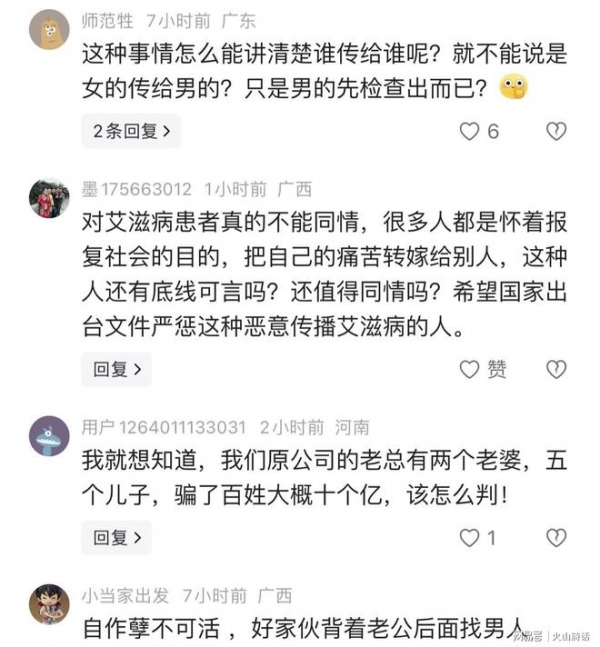Open 用户1264011133031's avatar
Viewport: 600px width, 647px height.
(49, 437)
